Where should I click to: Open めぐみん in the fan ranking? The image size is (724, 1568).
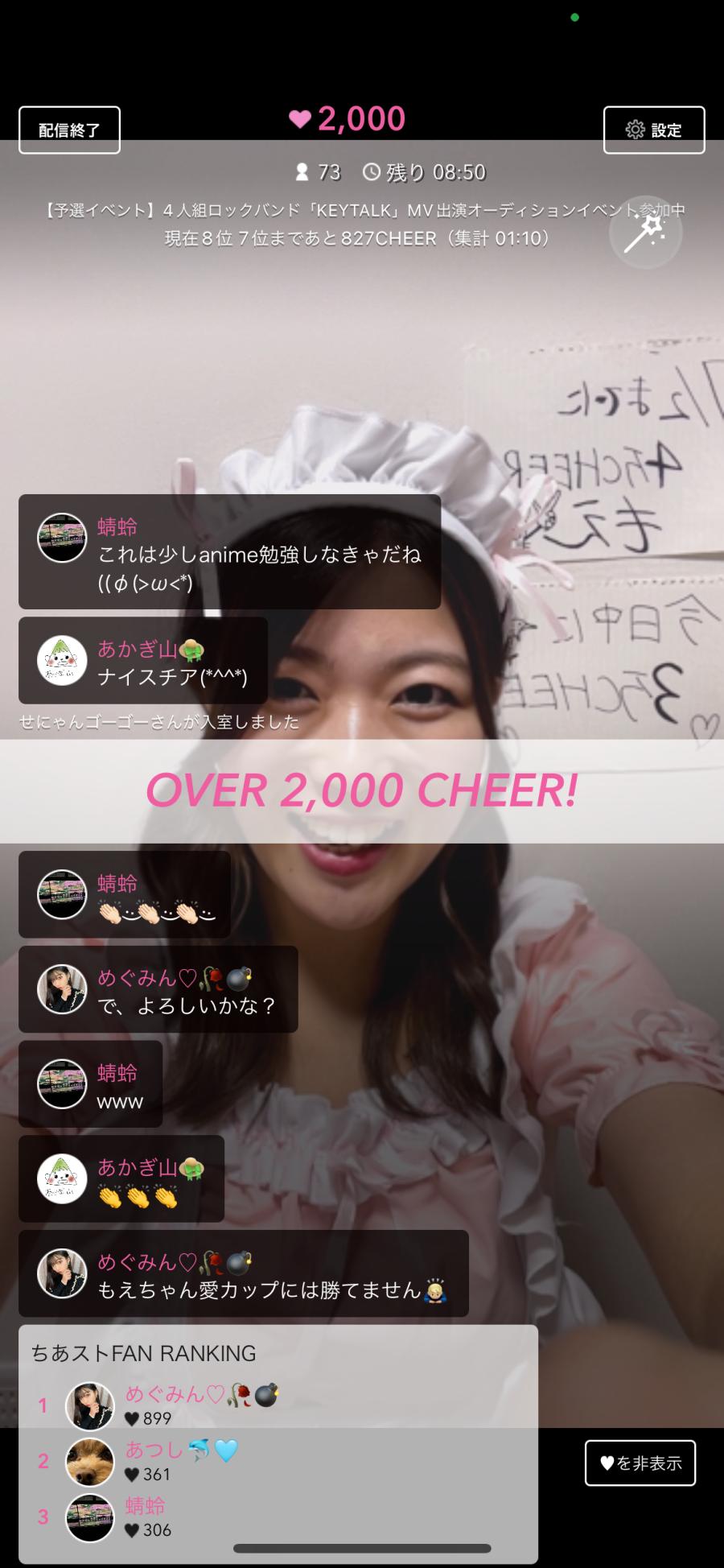[201, 1405]
